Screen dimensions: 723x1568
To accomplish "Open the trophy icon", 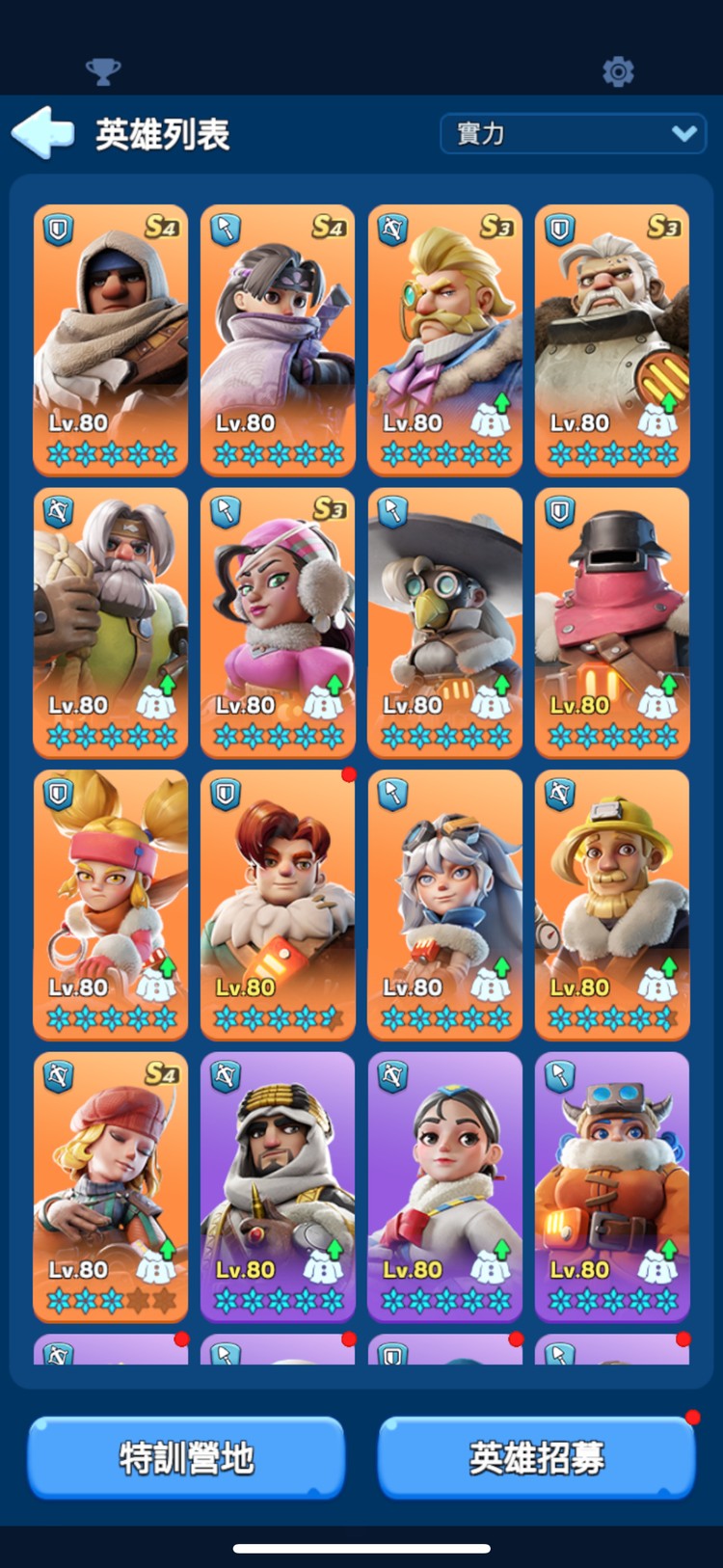I will click(x=103, y=71).
